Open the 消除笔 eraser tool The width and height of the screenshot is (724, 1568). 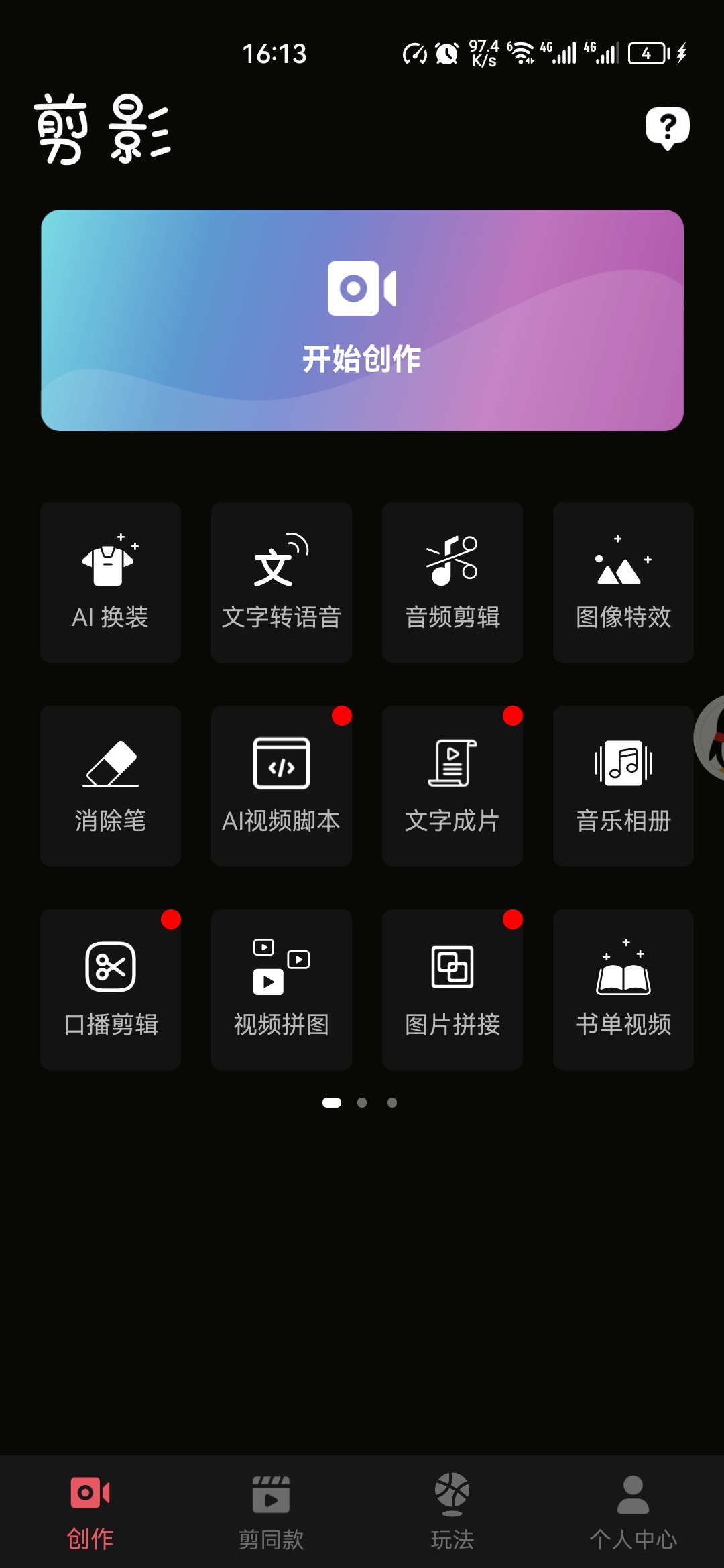tap(111, 786)
